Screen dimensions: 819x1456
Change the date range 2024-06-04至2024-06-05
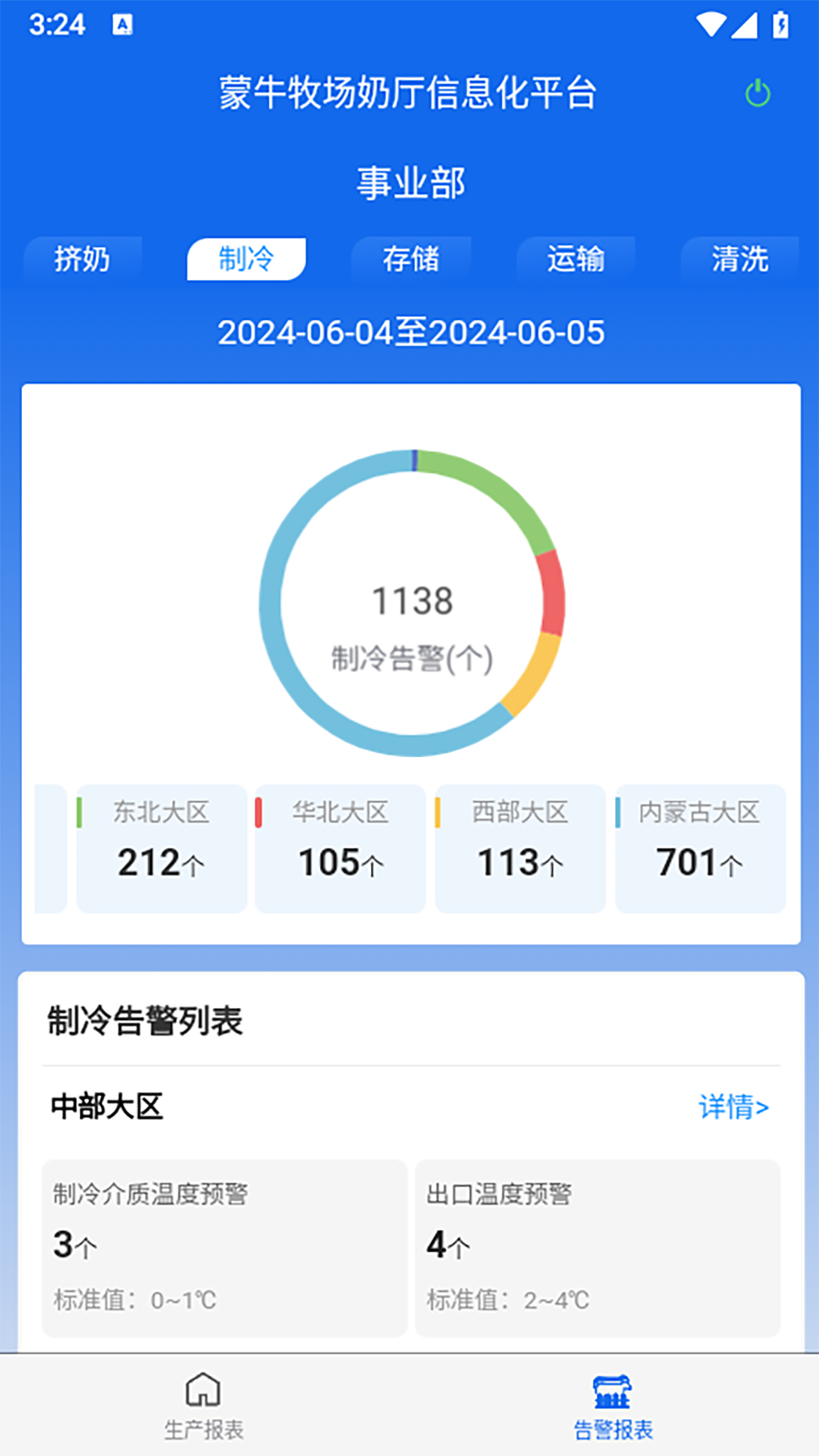[x=411, y=333]
